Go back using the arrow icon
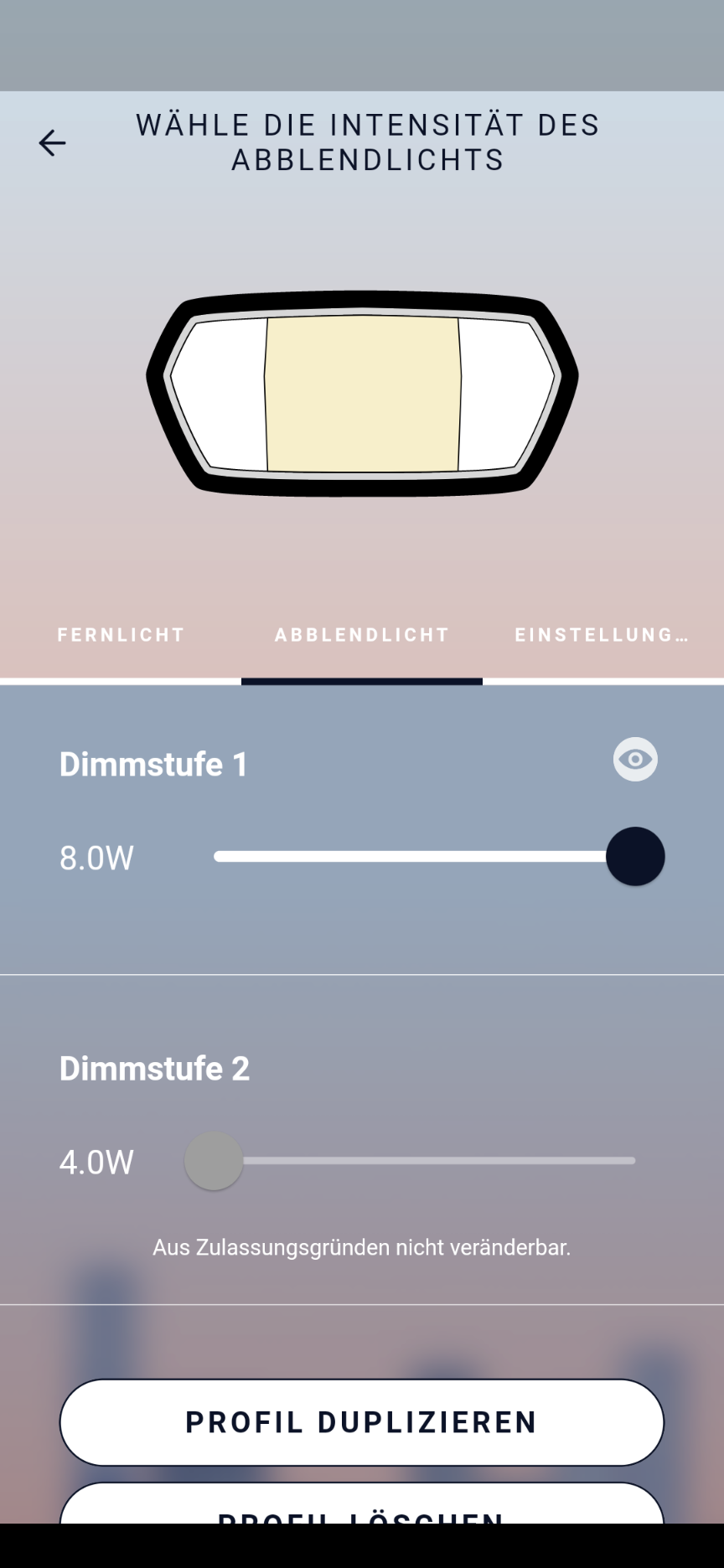724x1568 pixels. click(x=52, y=143)
